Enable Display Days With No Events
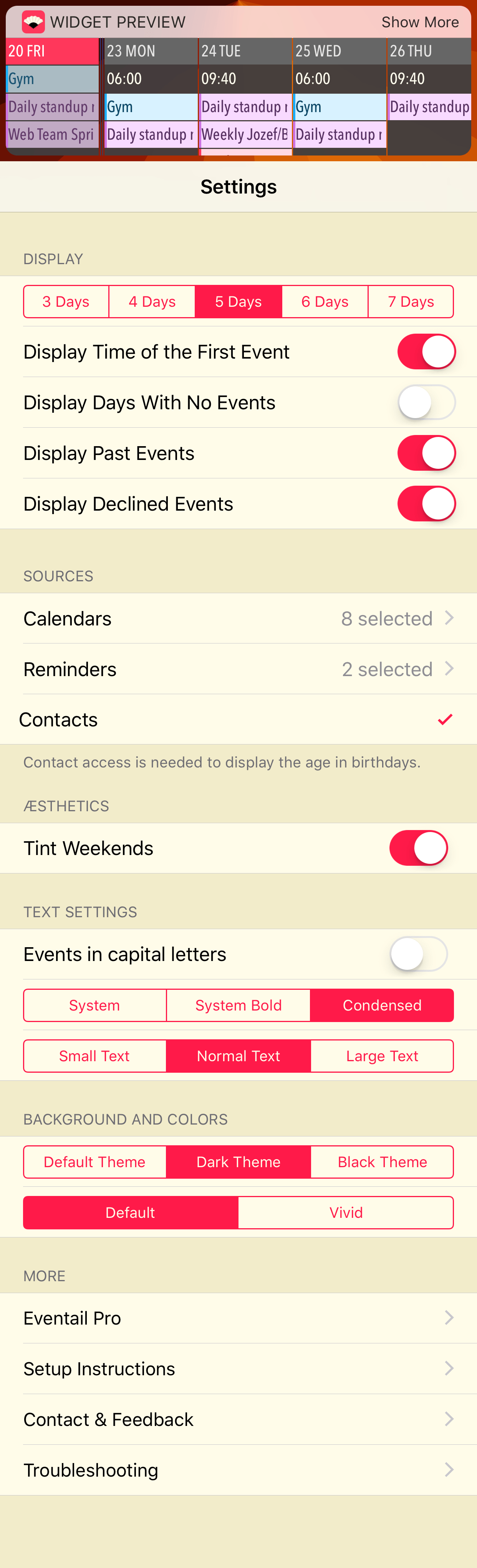Screen dimensions: 477x1568 [426, 402]
